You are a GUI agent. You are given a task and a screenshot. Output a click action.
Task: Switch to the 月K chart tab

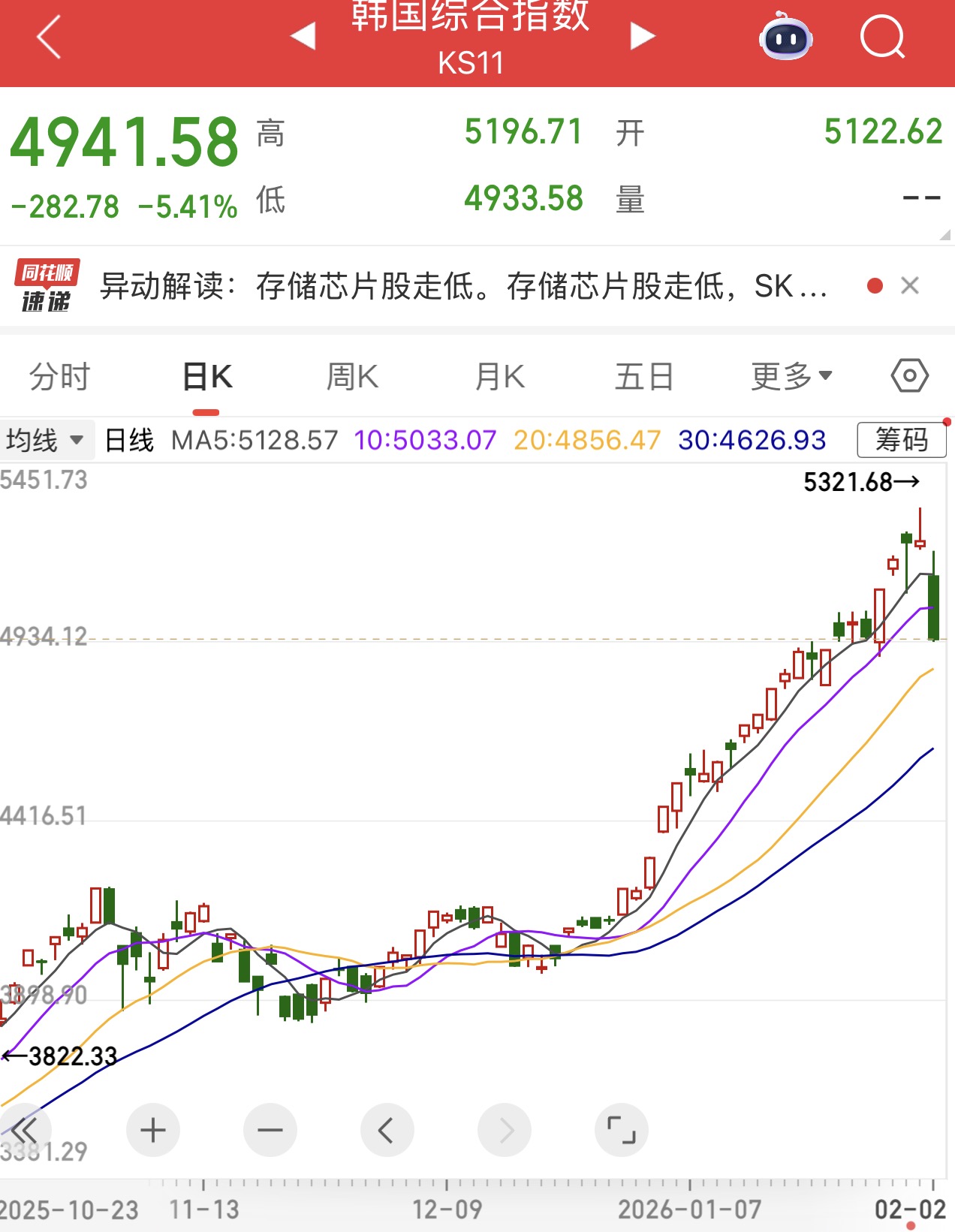tap(499, 376)
